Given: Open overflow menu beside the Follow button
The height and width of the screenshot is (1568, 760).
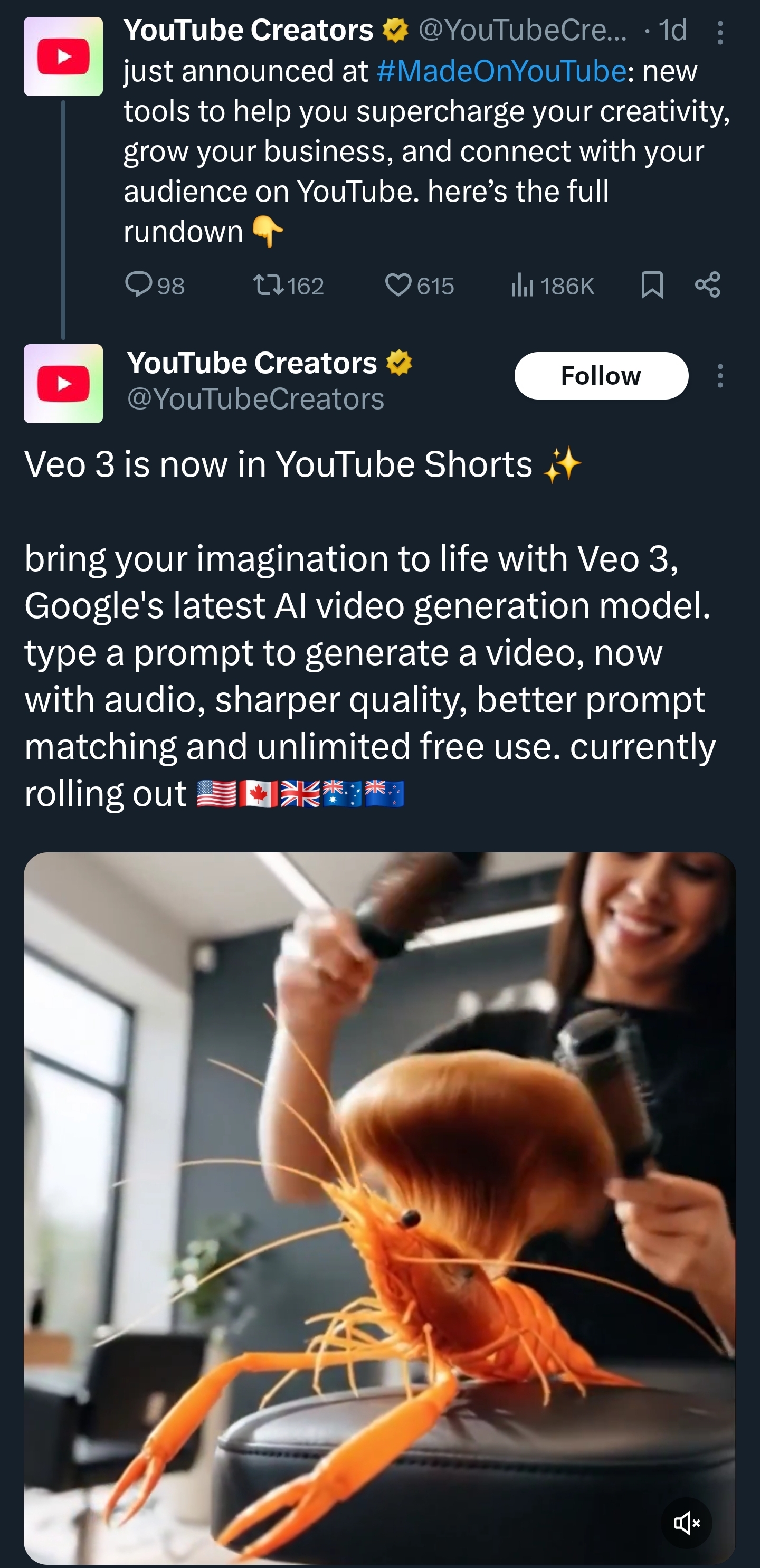Looking at the screenshot, I should pyautogui.click(x=720, y=376).
